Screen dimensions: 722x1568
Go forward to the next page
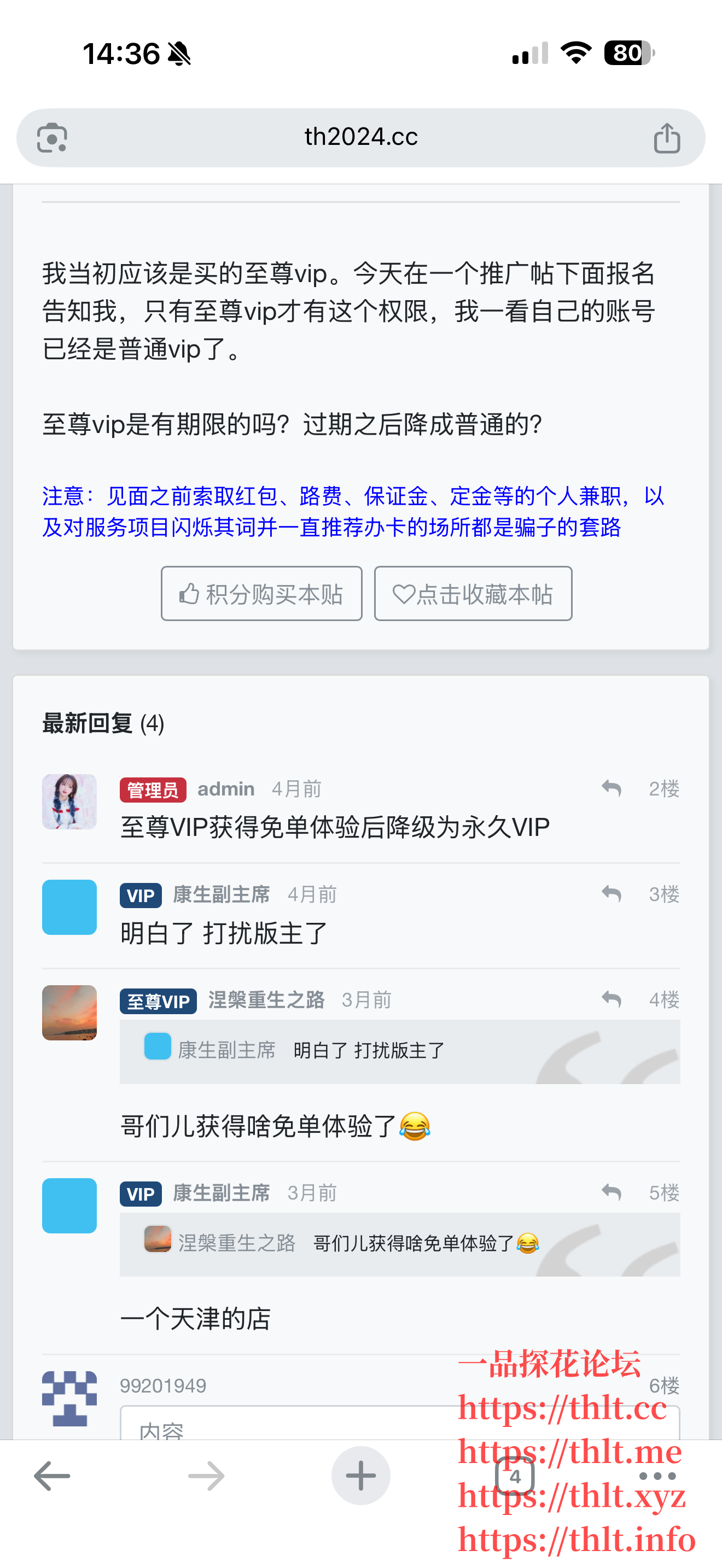click(206, 1476)
